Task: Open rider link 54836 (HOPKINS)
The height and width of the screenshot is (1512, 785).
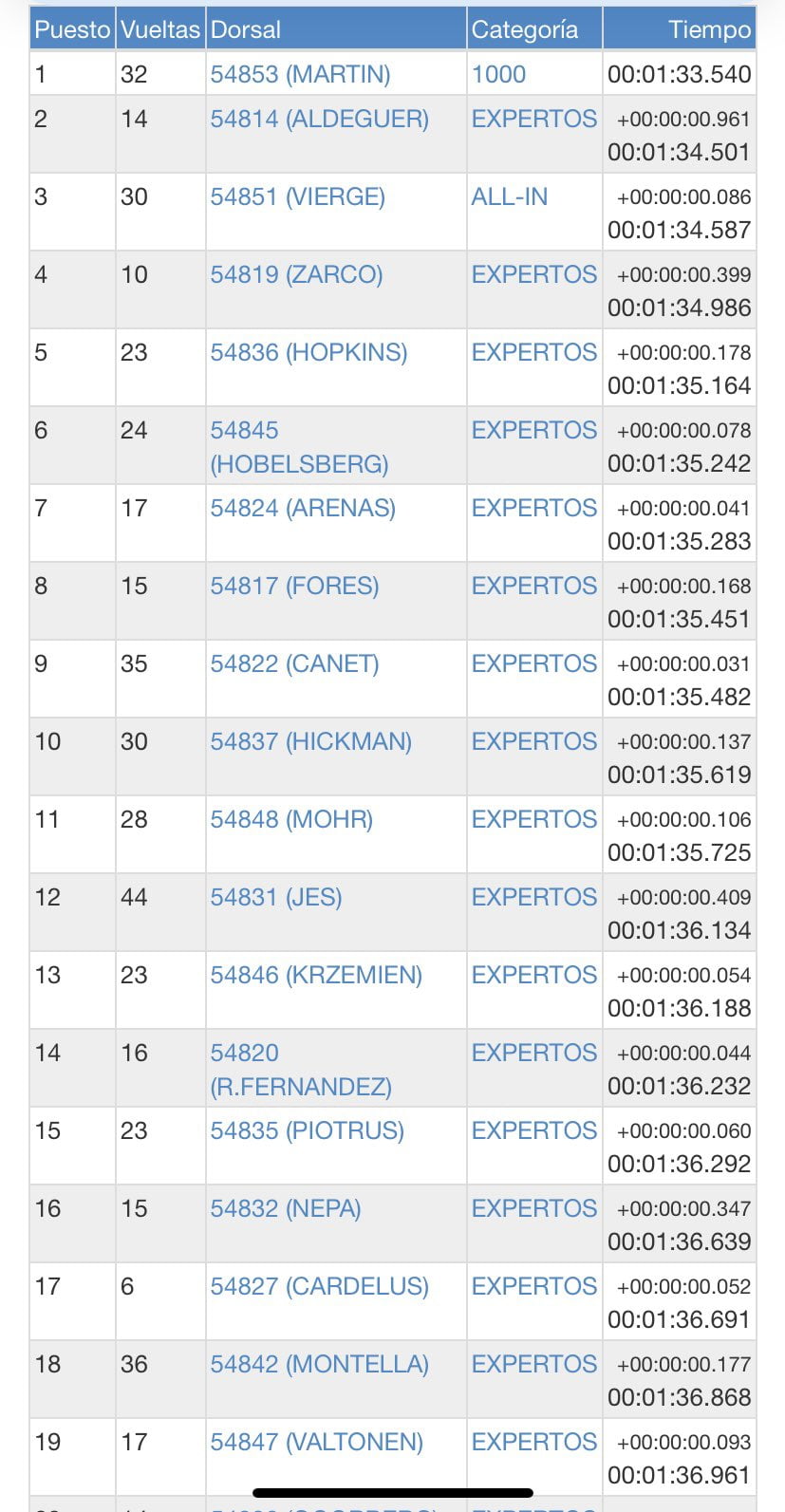Action: pyautogui.click(x=308, y=352)
